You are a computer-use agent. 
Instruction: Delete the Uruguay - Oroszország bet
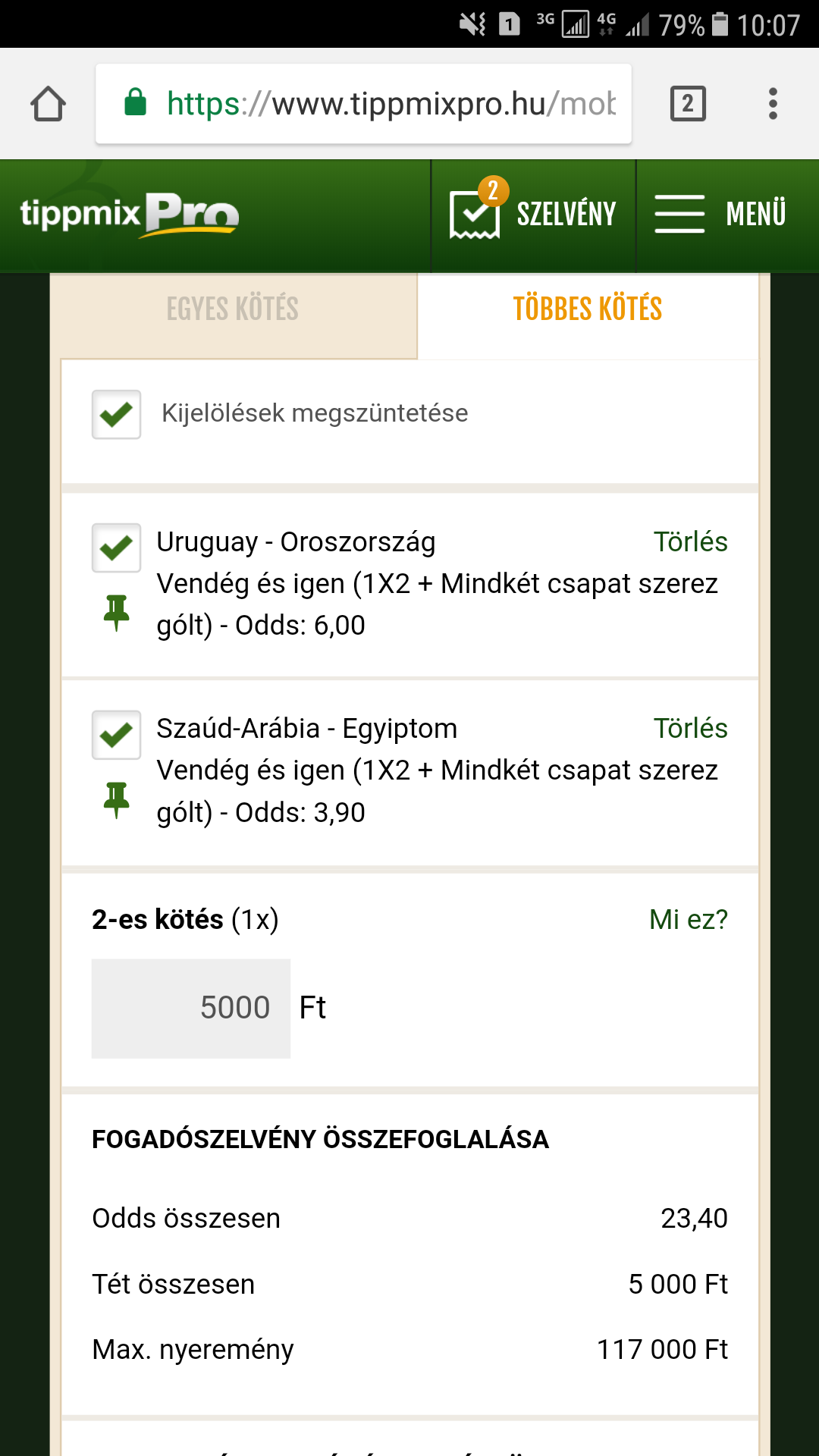690,542
